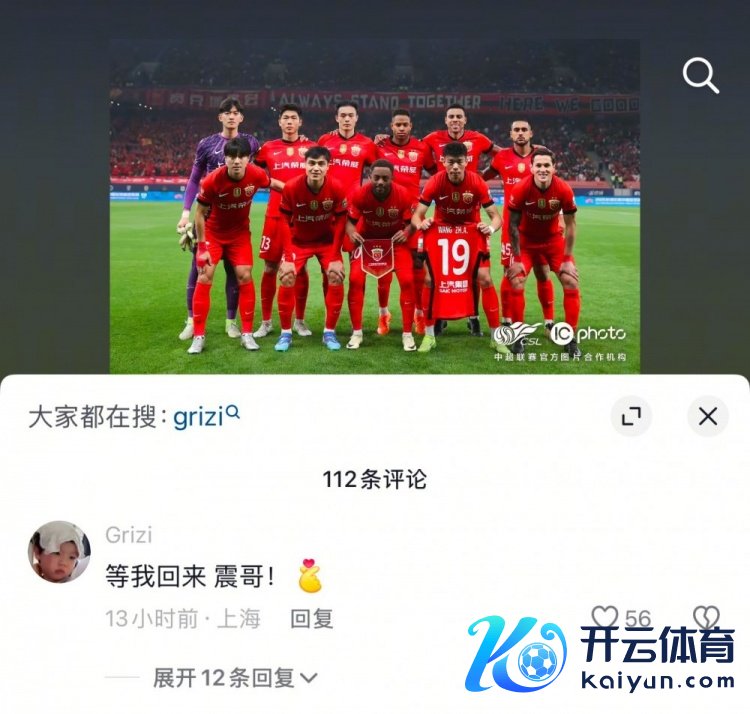
Task: Expand the comments panel to full screen
Action: (x=631, y=416)
